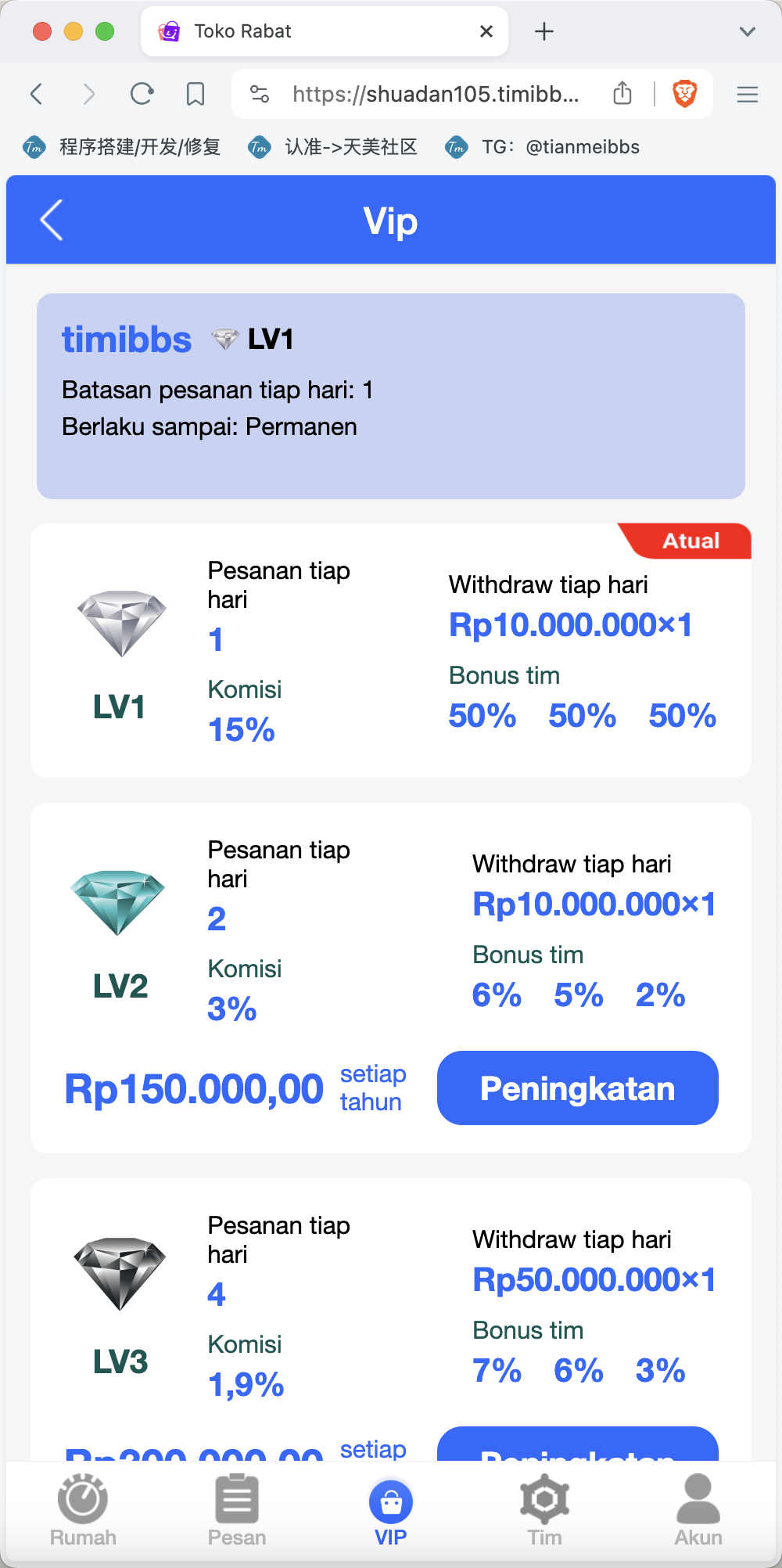Bookmark this page in the browser
This screenshot has height=1568, width=782.
(195, 94)
